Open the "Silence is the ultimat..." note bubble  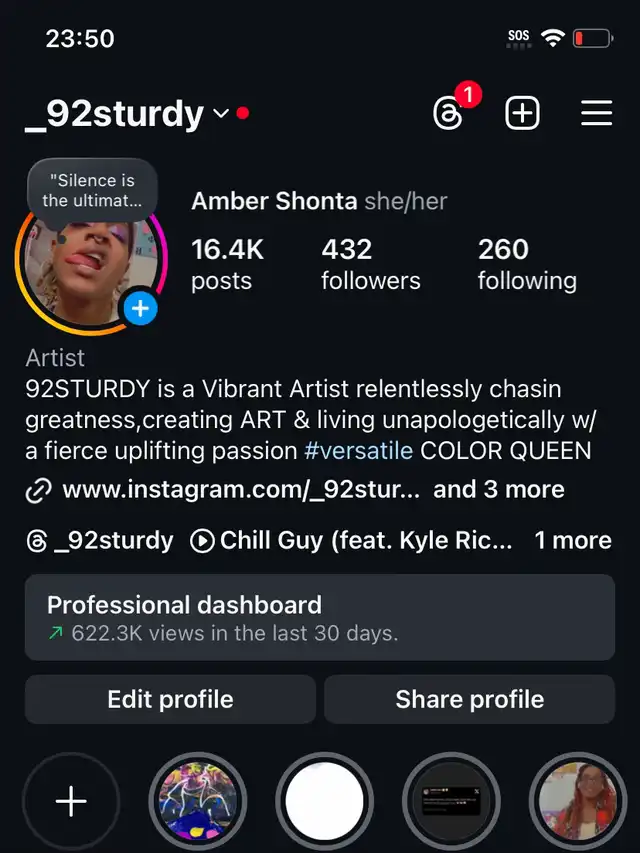(x=93, y=191)
